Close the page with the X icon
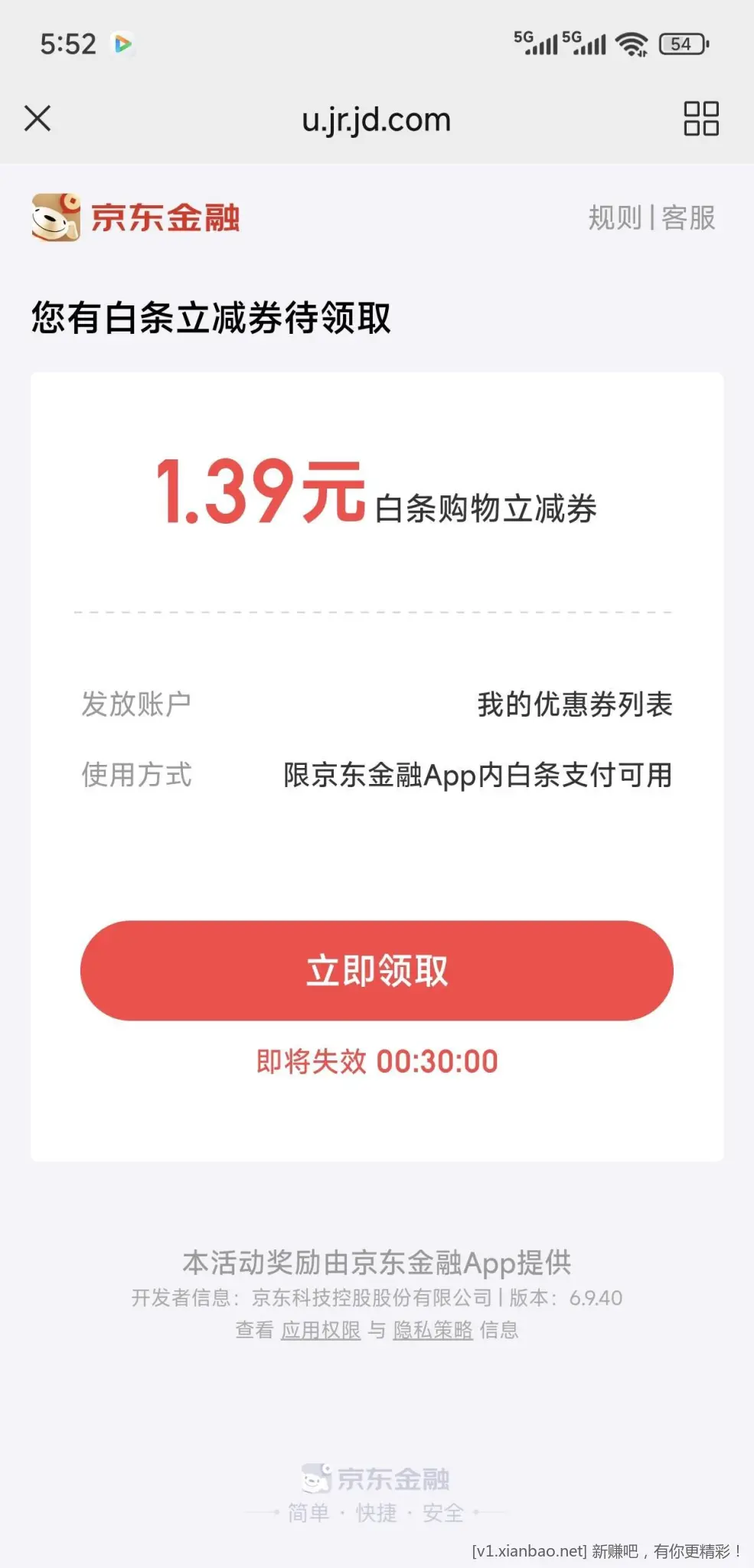Image resolution: width=754 pixels, height=1568 pixels. [36, 119]
